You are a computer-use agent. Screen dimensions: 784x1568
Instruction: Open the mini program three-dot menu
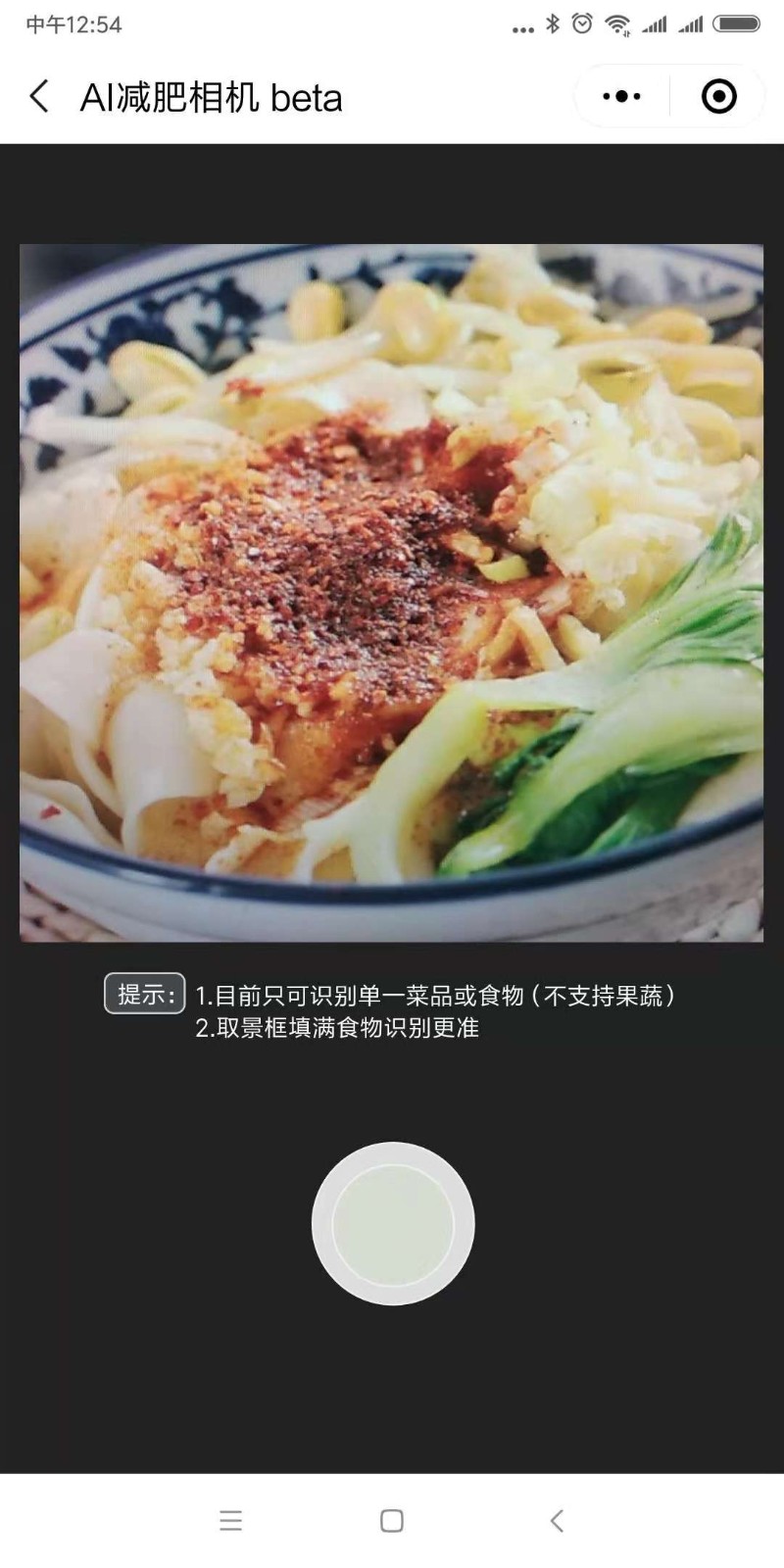(621, 97)
